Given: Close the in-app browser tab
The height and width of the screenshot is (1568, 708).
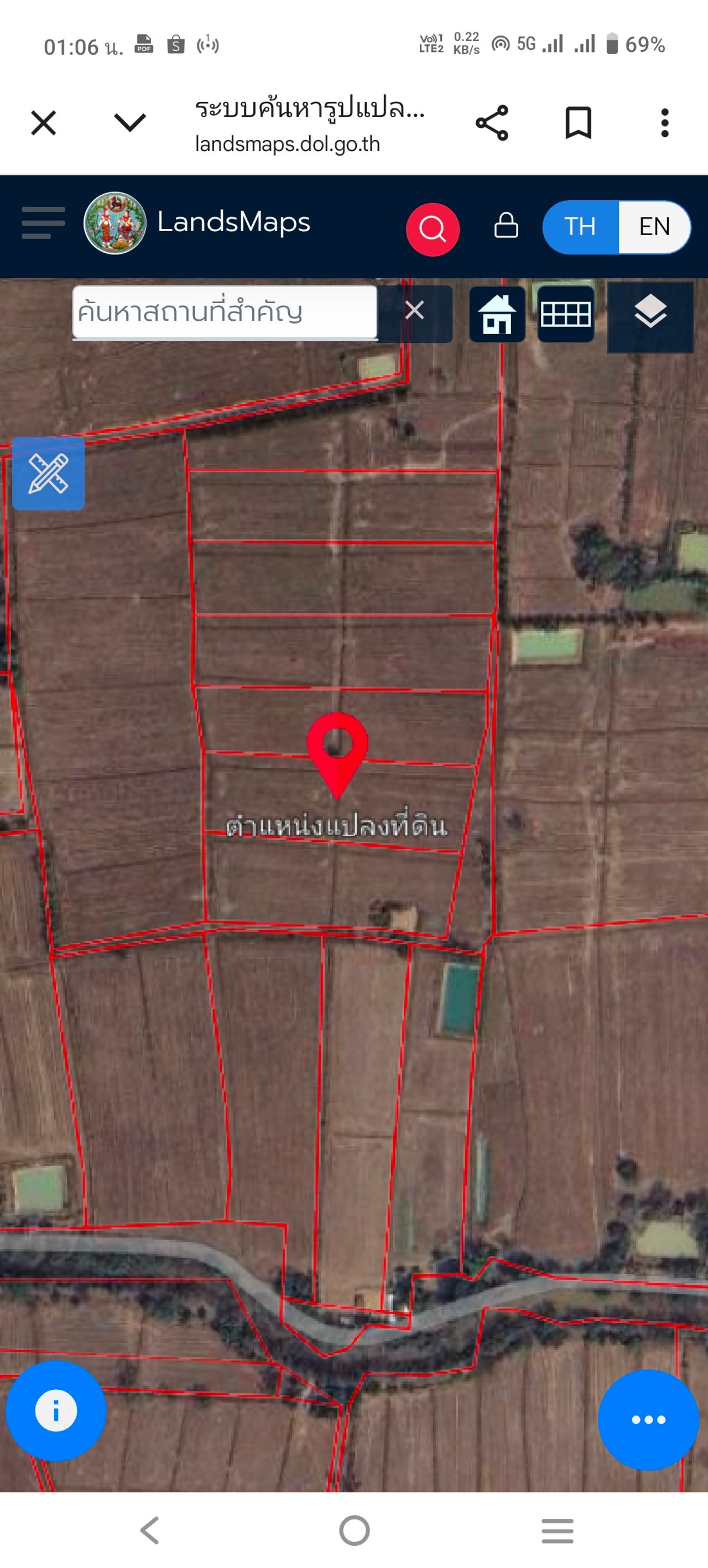Looking at the screenshot, I should 43,123.
